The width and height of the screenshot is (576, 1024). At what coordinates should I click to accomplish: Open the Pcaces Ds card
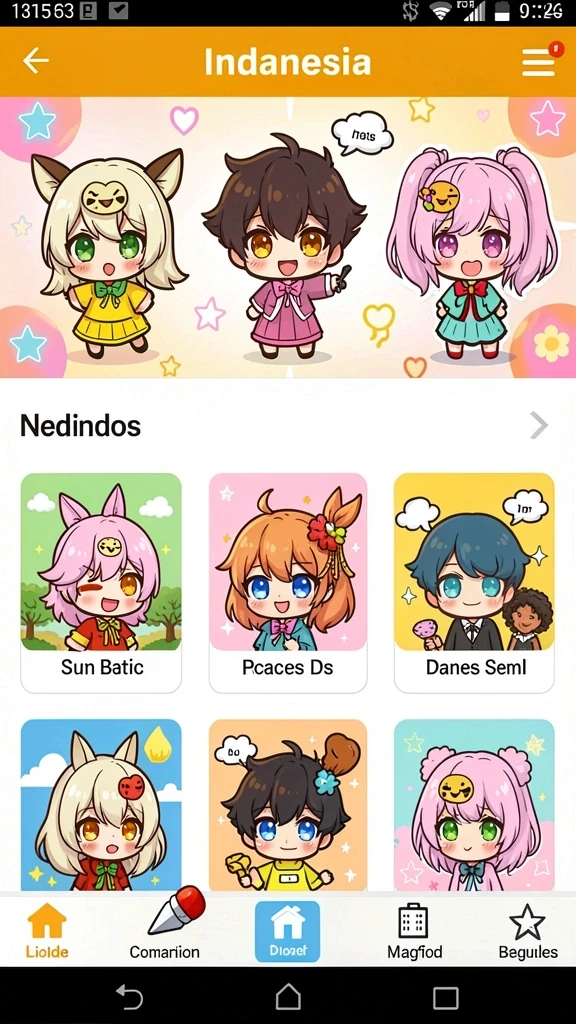click(288, 583)
